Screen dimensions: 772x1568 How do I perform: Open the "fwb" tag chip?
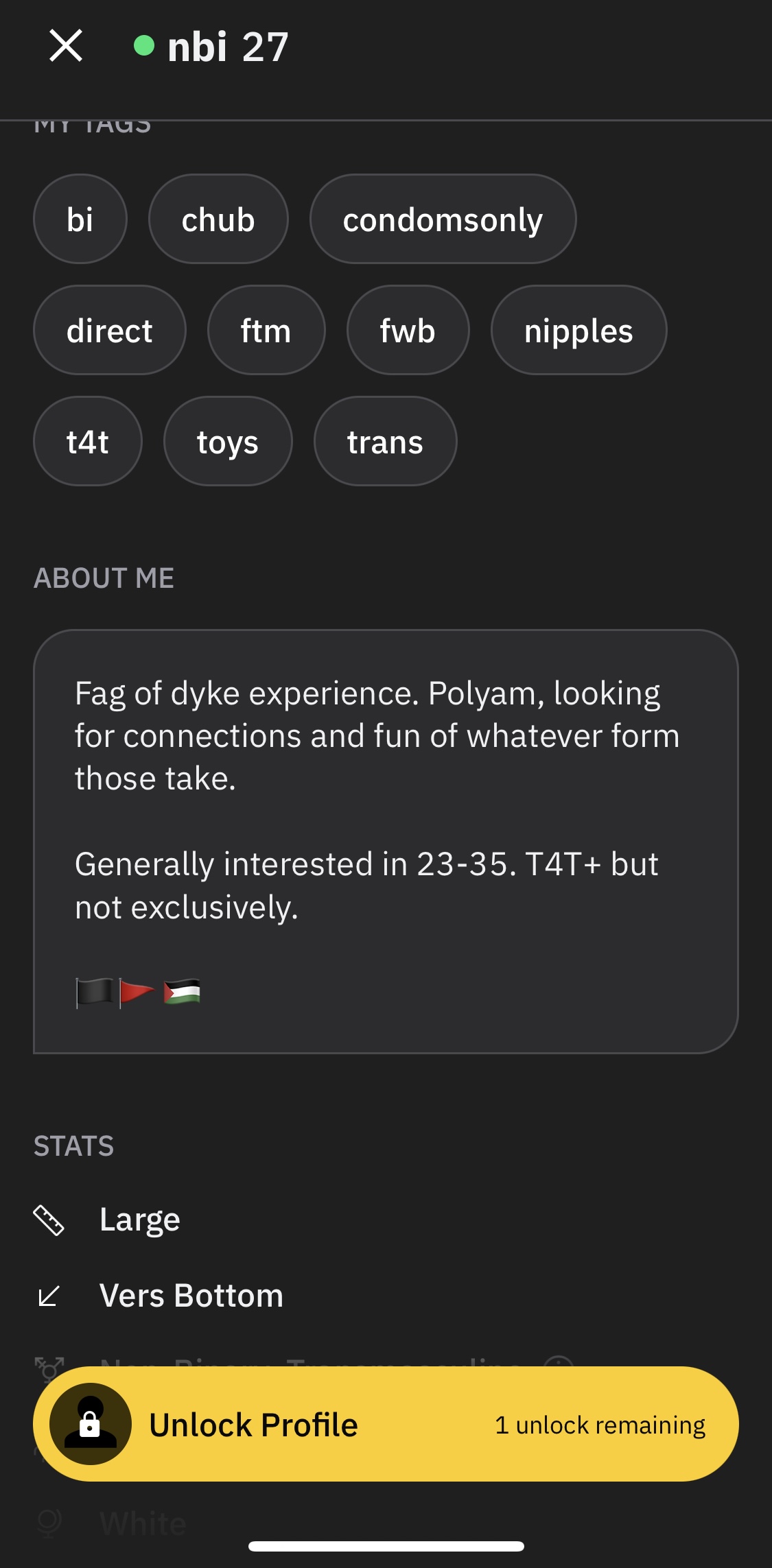(x=408, y=331)
